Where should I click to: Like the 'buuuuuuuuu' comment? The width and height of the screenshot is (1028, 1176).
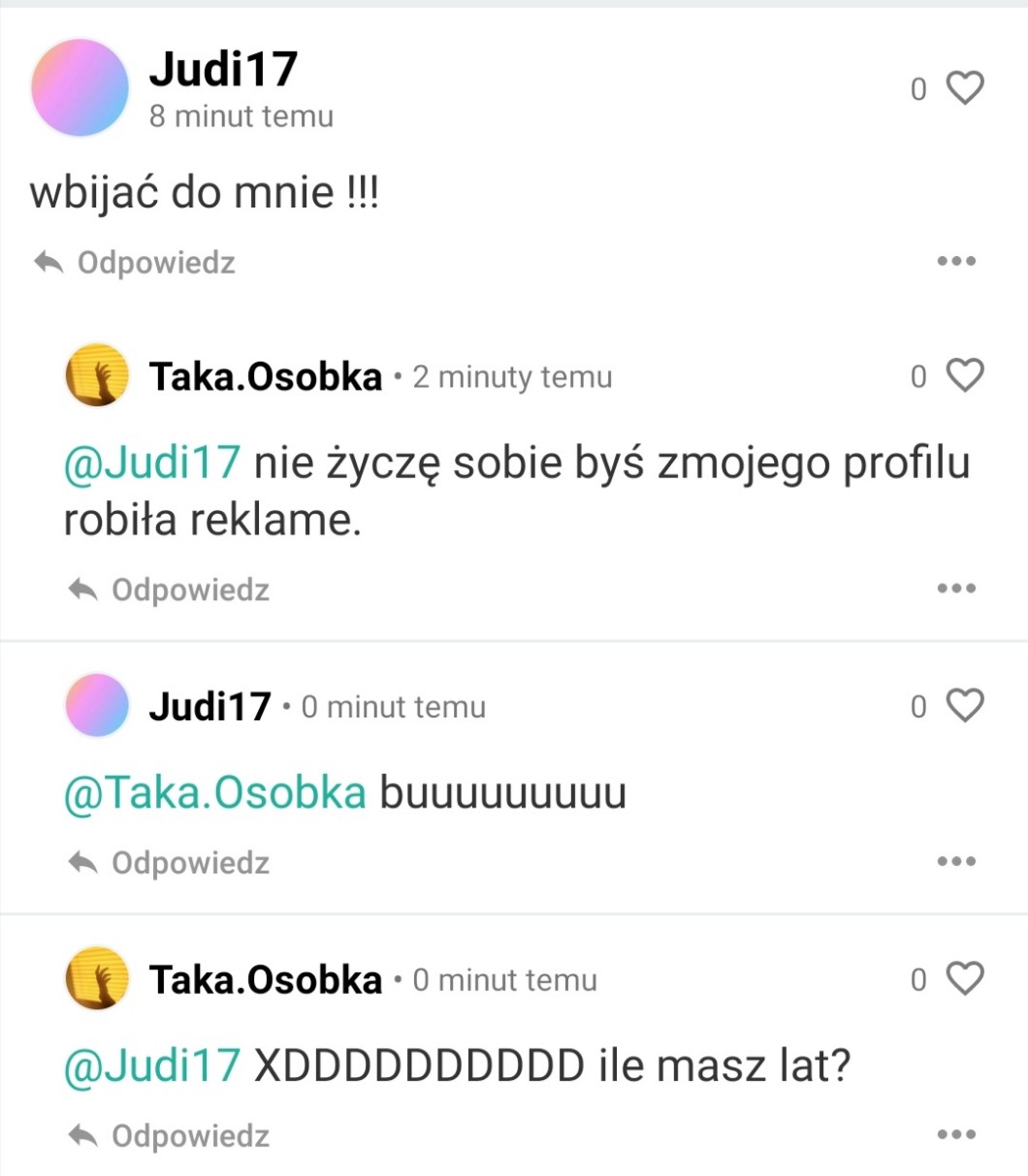(x=964, y=706)
